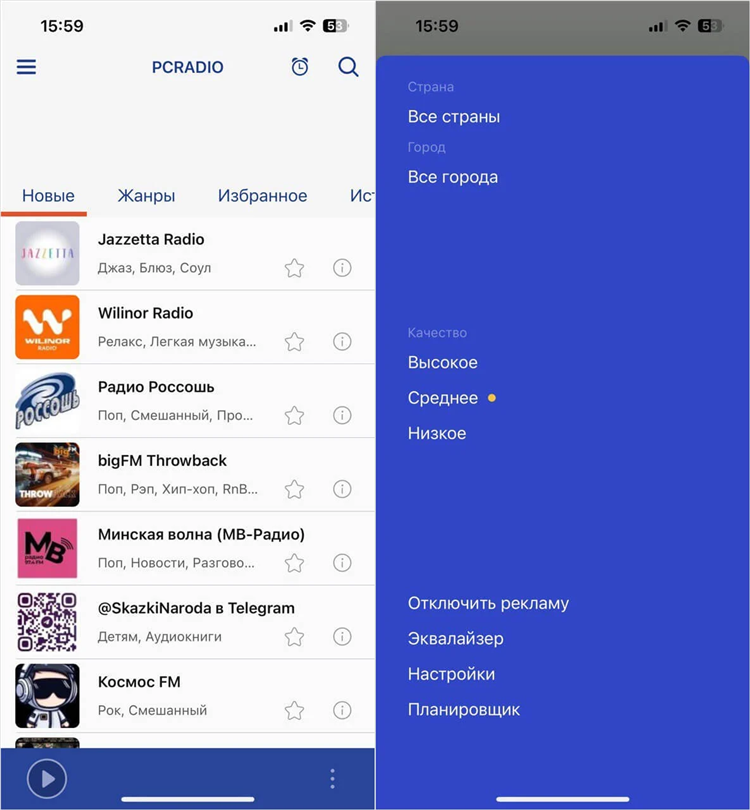Image resolution: width=750 pixels, height=810 pixels.
Task: Select Низкое quality
Action: coord(437,434)
